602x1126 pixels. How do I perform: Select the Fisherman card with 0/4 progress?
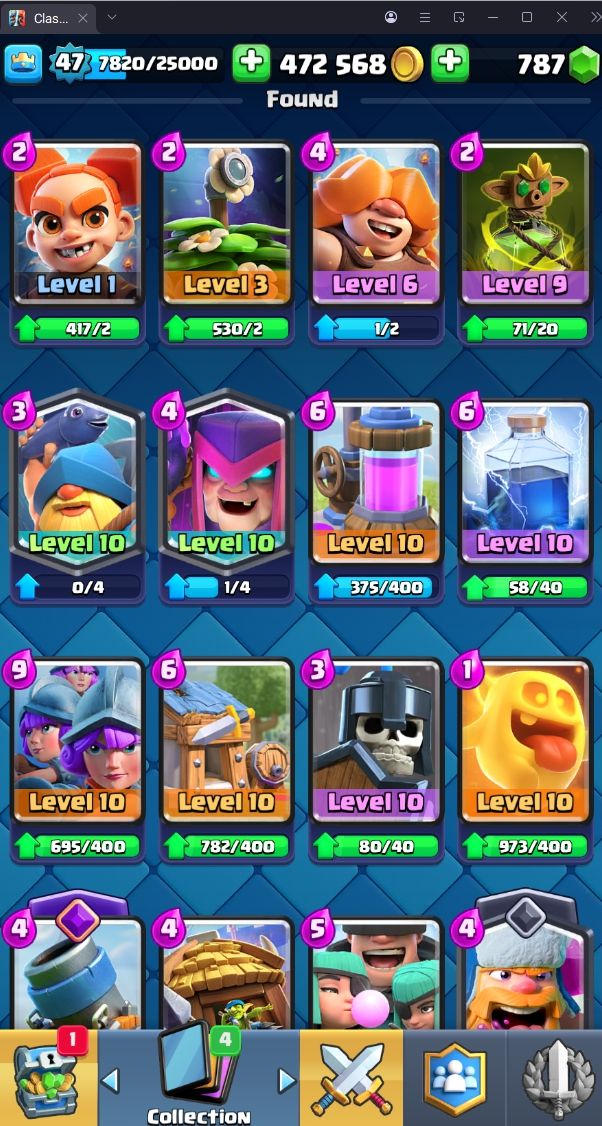pyautogui.click(x=77, y=490)
